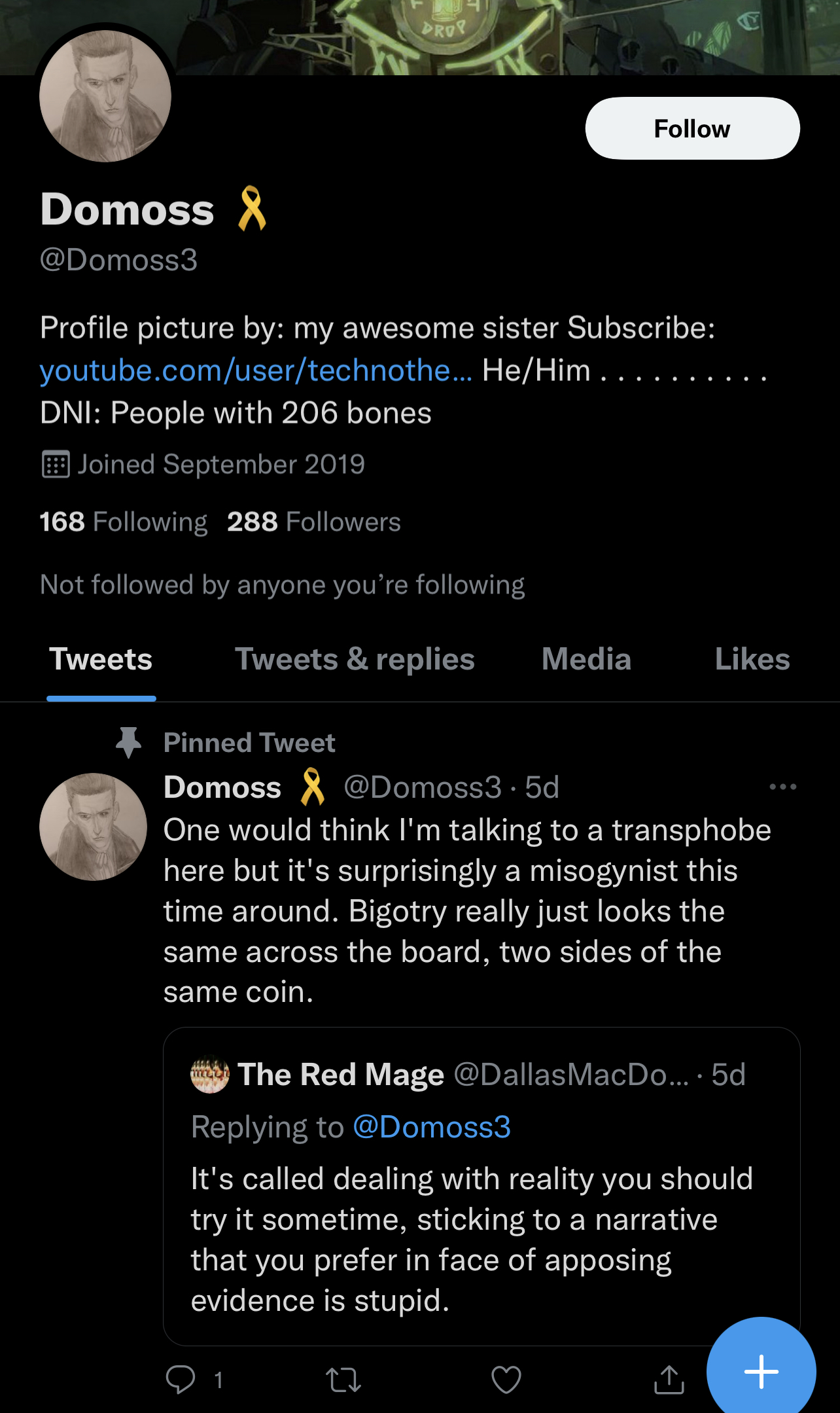The width and height of the screenshot is (840, 1413).
Task: Open the YouTube link in the bio
Action: 256,370
